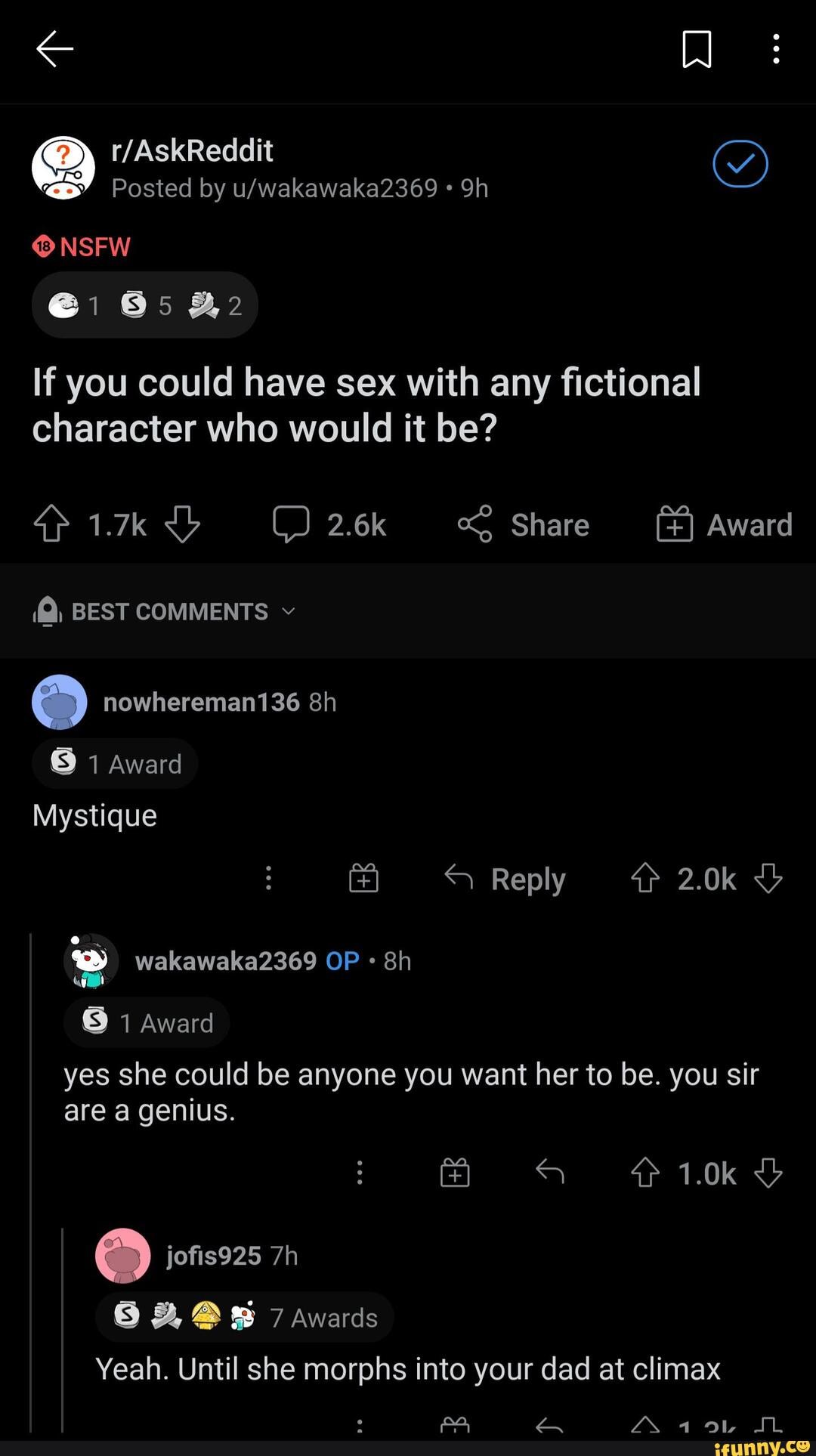
Task: Downvote wakawaka2369's comment
Action: (x=768, y=1173)
